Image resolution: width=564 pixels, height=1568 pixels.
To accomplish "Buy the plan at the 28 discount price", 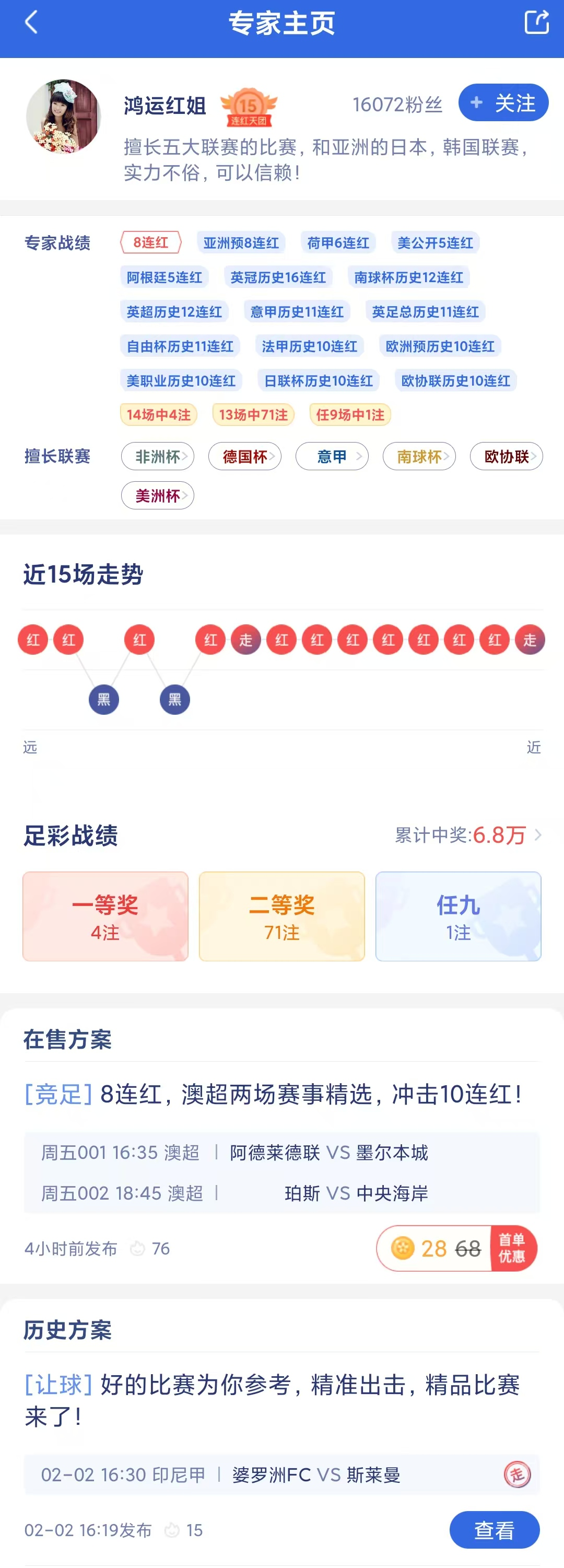I will point(456,1248).
